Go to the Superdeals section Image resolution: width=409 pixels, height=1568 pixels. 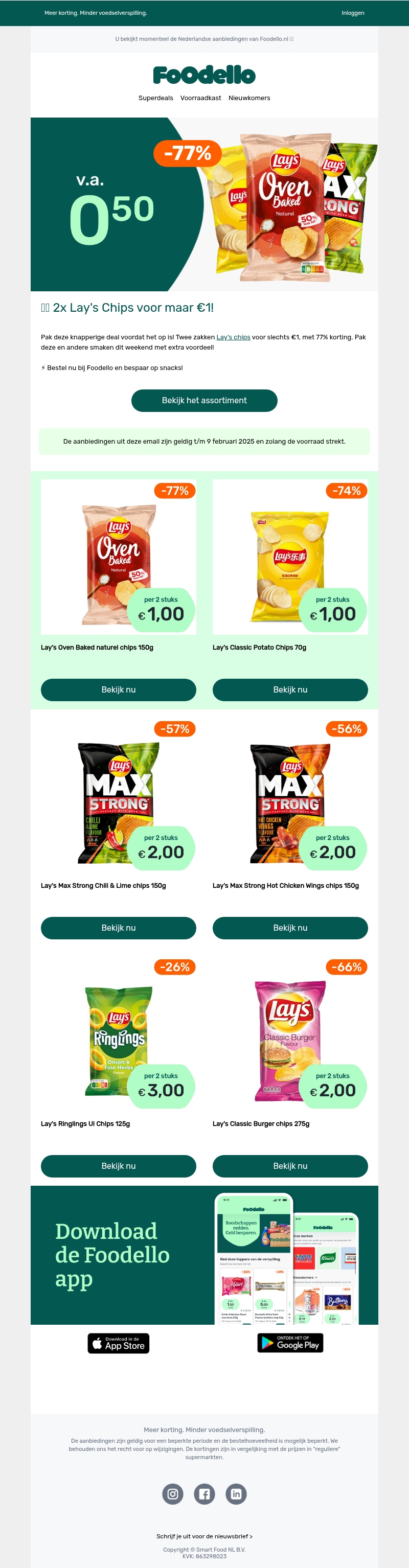coord(155,98)
